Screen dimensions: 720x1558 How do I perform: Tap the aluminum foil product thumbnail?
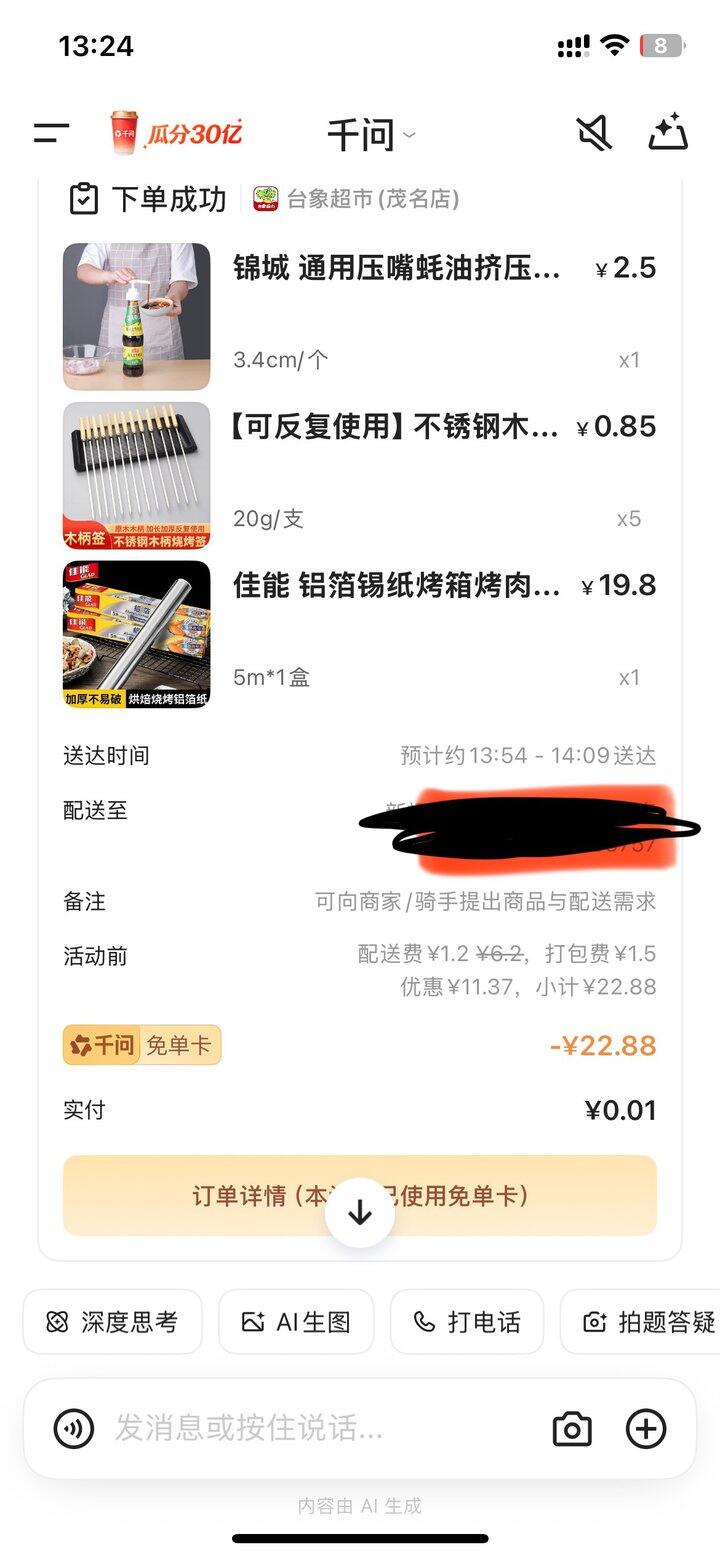[x=137, y=634]
